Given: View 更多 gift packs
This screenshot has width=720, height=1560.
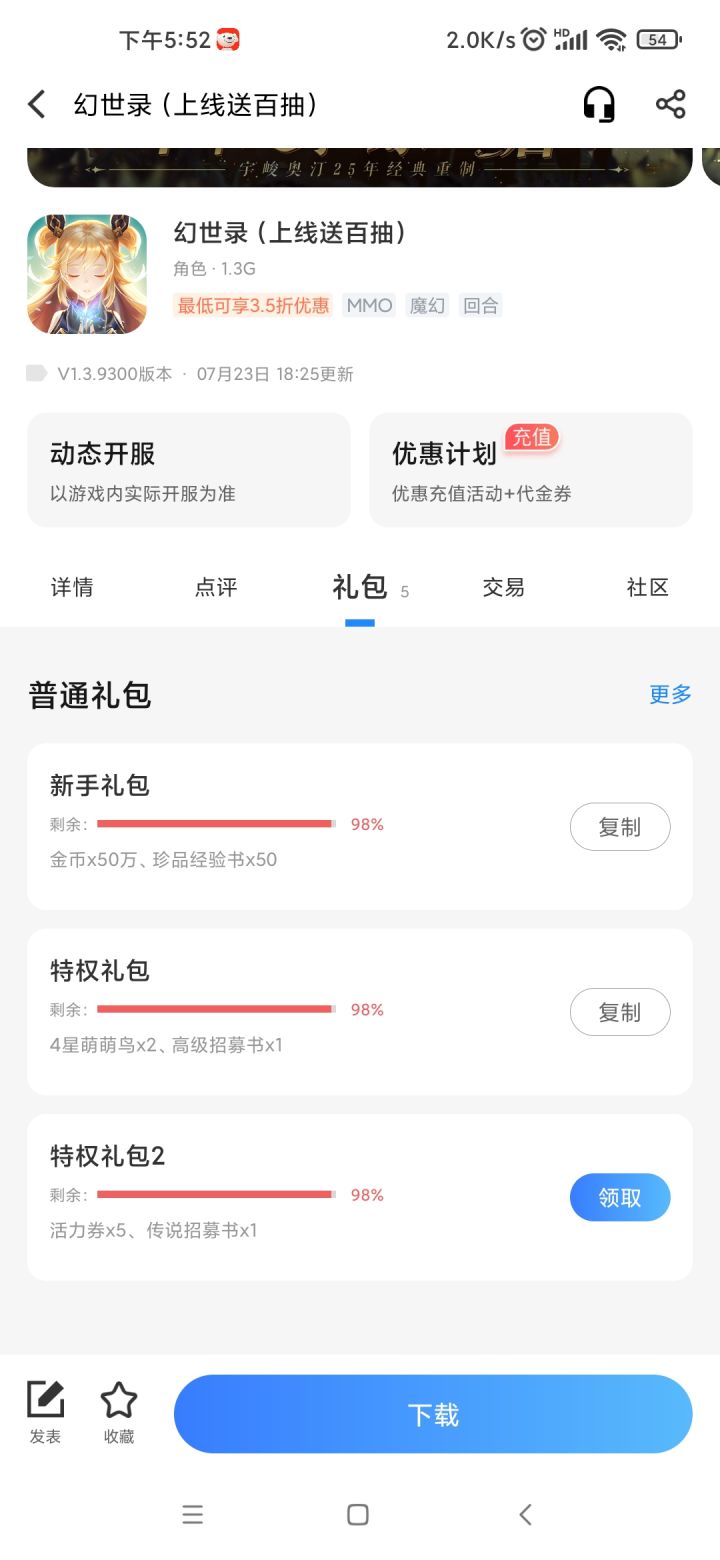Looking at the screenshot, I should coord(670,694).
